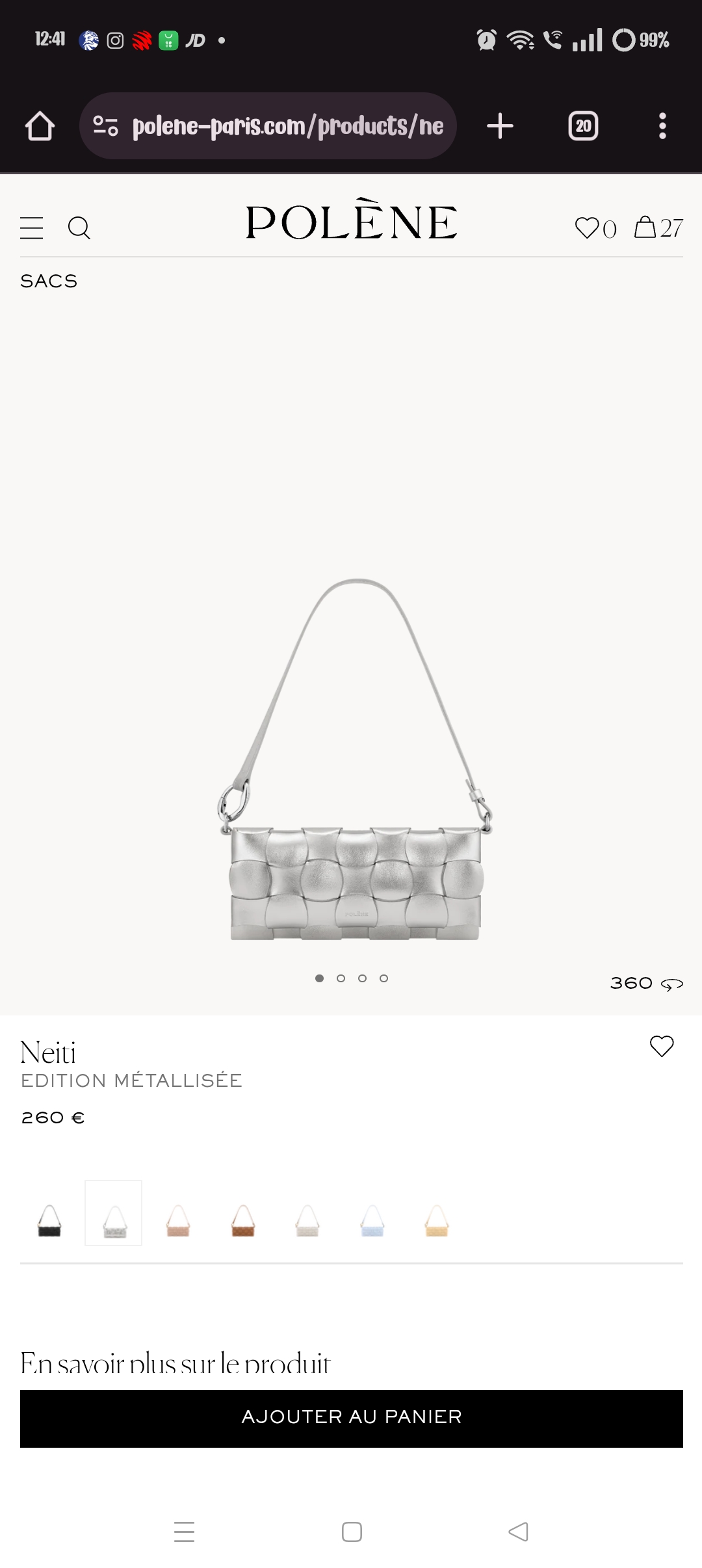Go to the SACS category link
The height and width of the screenshot is (1568, 702).
[x=49, y=281]
